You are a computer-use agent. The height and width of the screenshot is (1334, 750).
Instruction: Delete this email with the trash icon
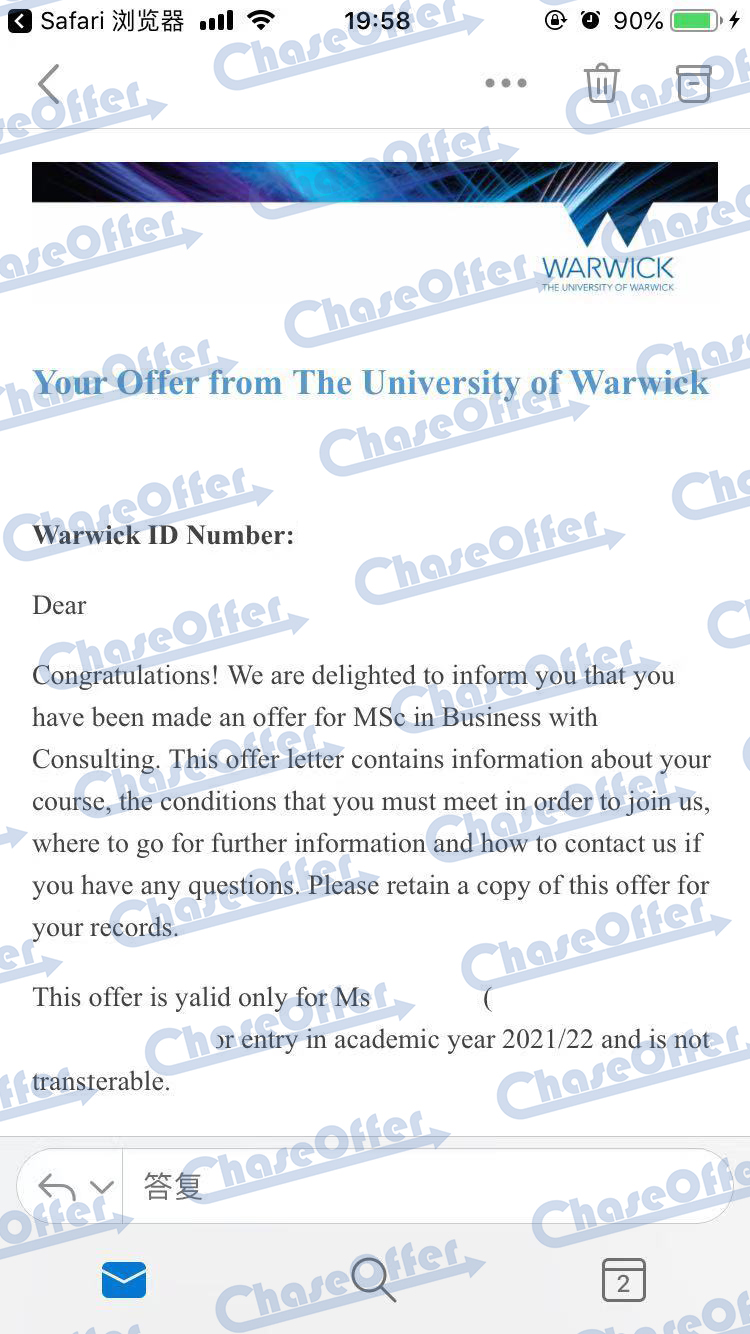coord(602,83)
